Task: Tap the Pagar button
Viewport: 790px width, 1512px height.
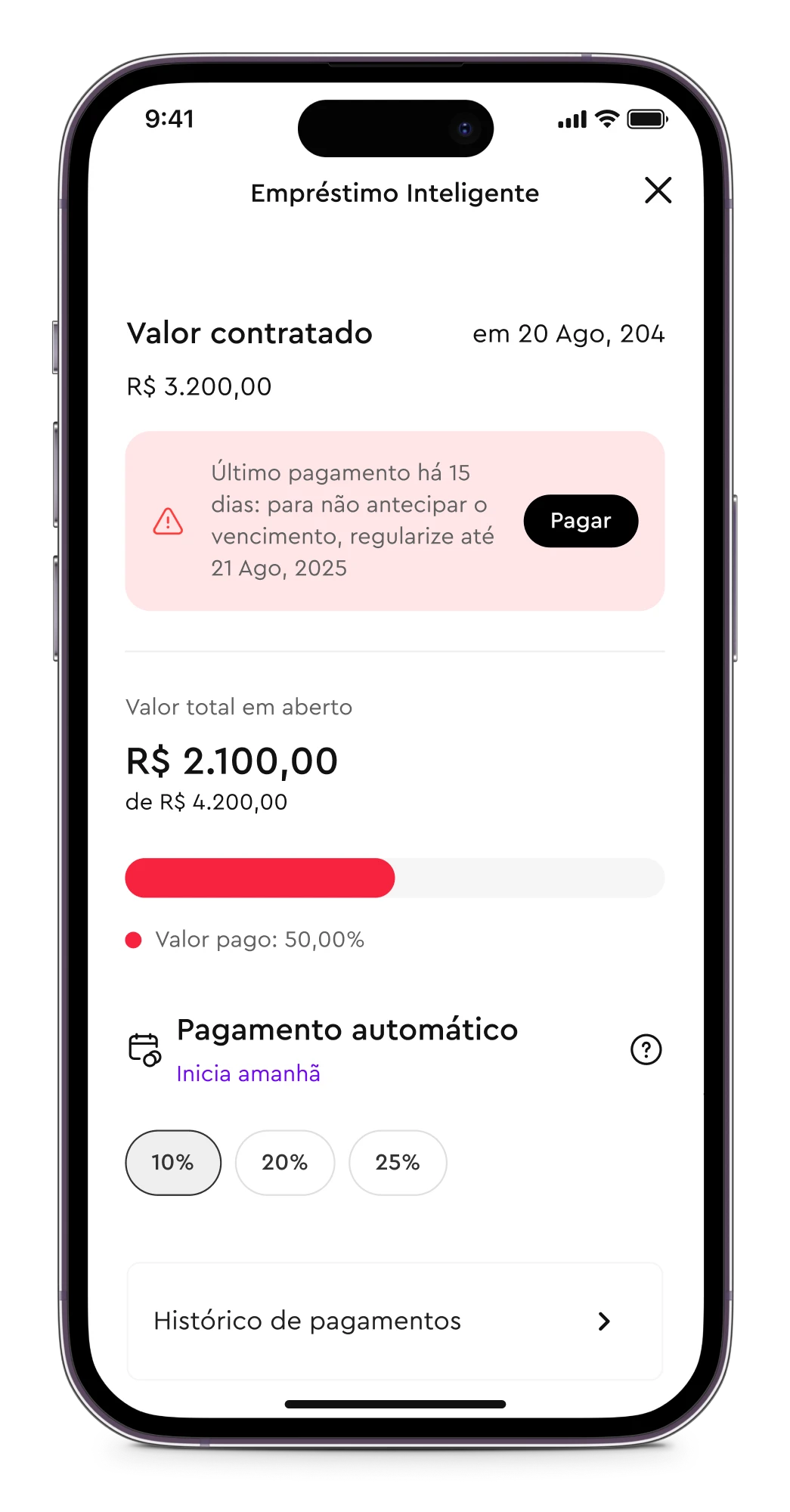Action: [x=581, y=521]
